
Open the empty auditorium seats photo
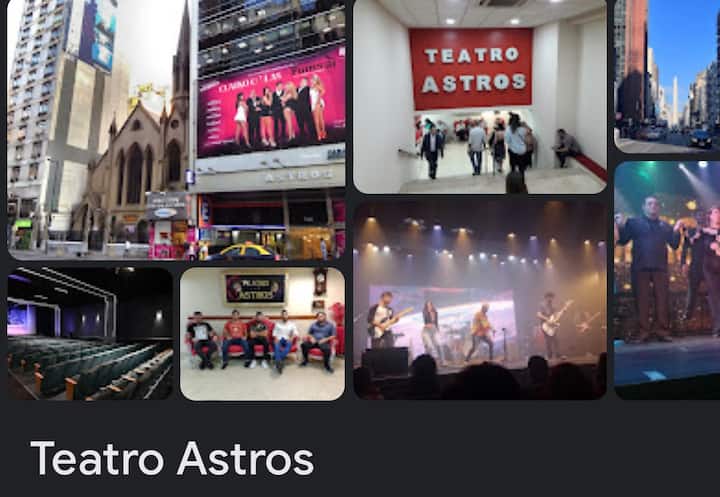90,334
